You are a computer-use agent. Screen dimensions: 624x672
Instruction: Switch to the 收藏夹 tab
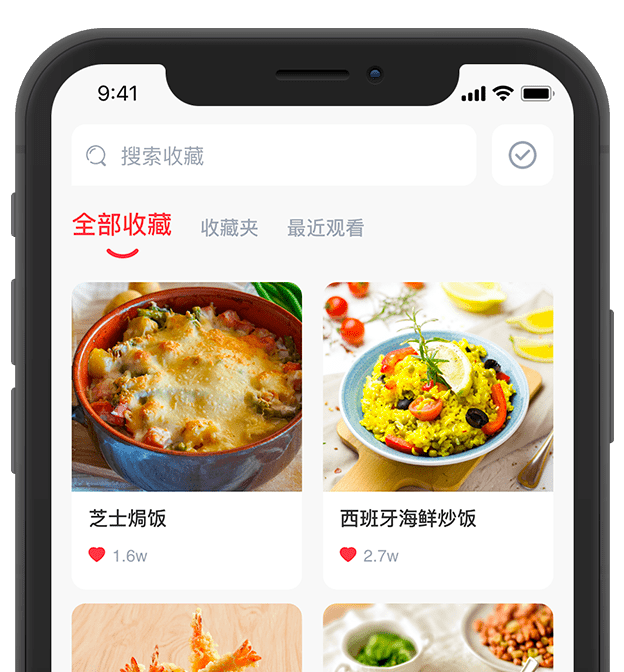(229, 228)
